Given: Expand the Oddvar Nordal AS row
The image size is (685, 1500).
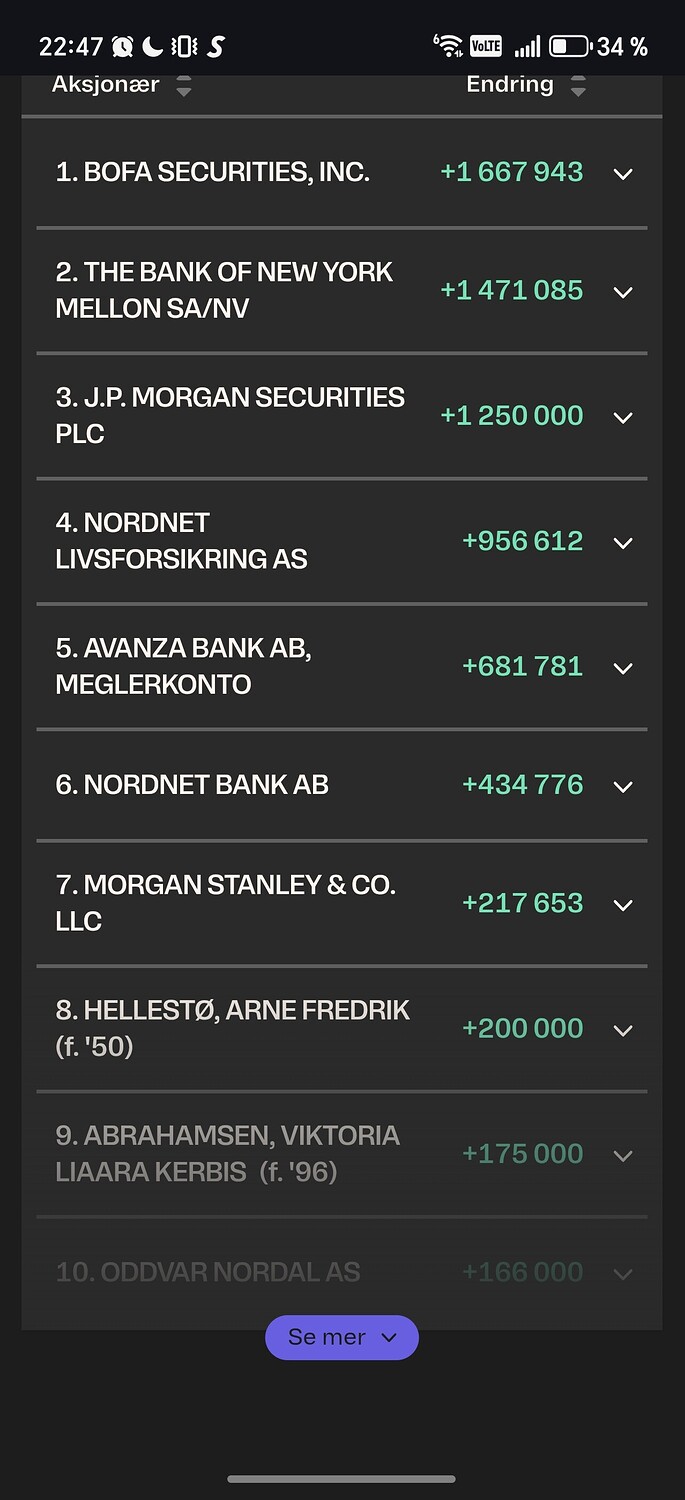Looking at the screenshot, I should (x=623, y=1274).
